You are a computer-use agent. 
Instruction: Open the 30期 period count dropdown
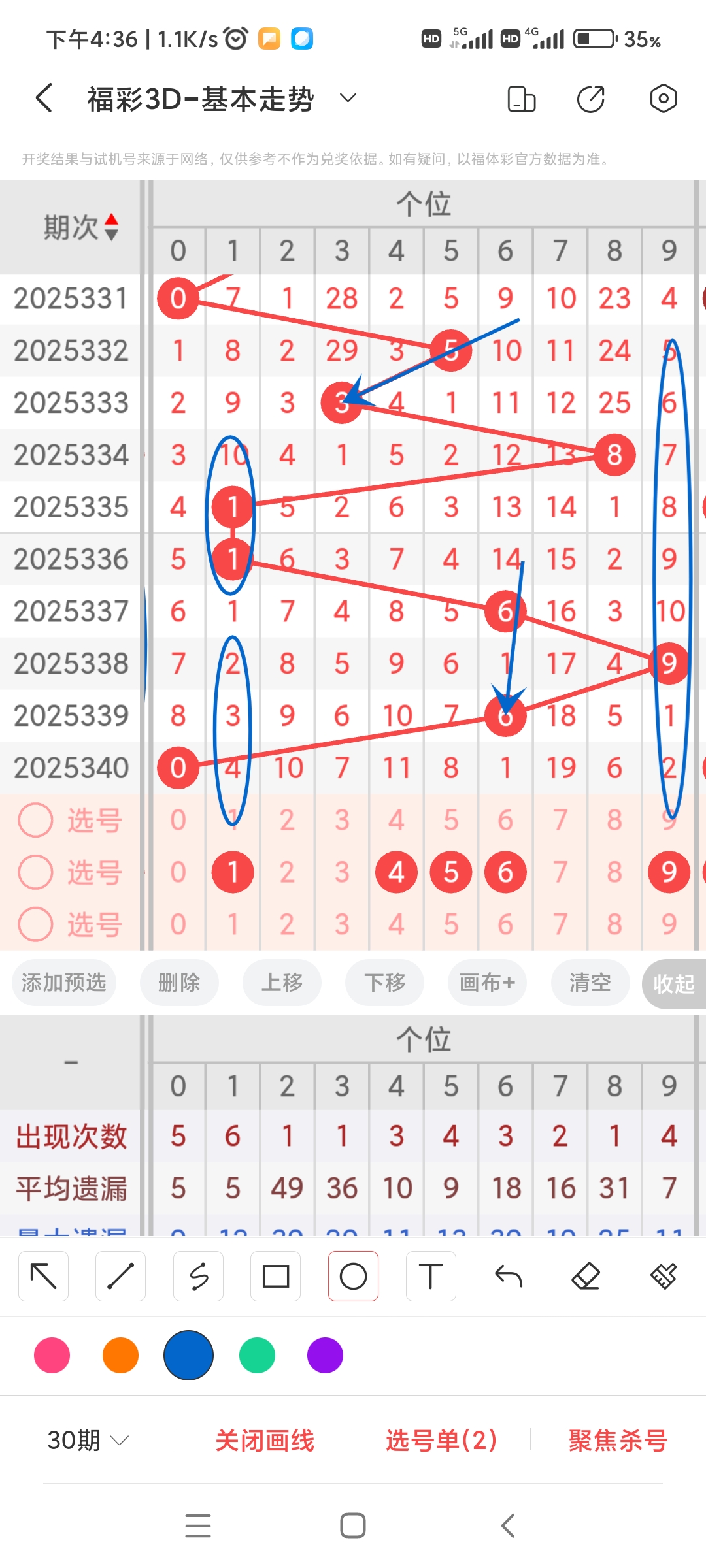click(x=88, y=1439)
